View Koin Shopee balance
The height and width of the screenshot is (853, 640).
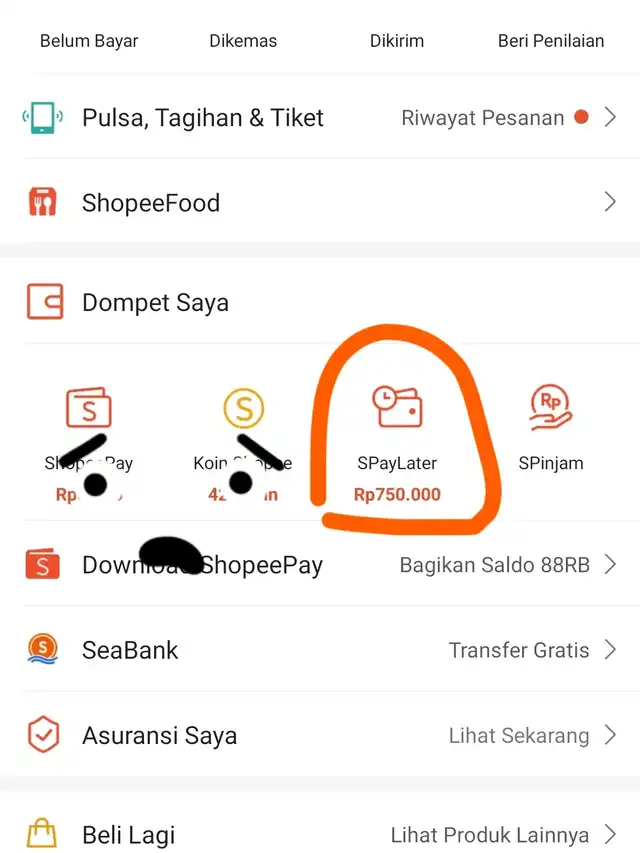click(243, 430)
